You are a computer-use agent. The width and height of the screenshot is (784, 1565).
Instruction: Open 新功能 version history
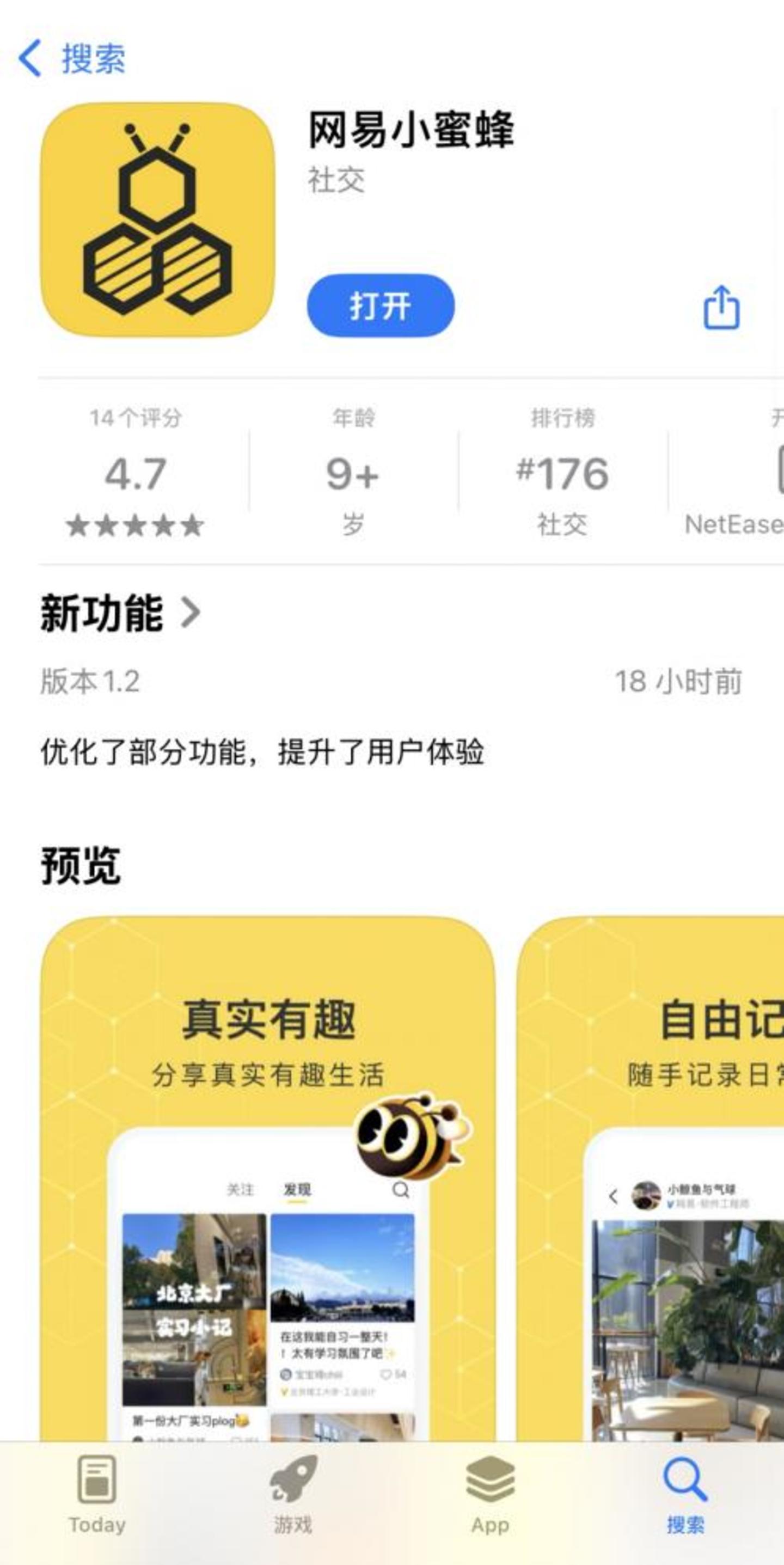pyautogui.click(x=120, y=613)
